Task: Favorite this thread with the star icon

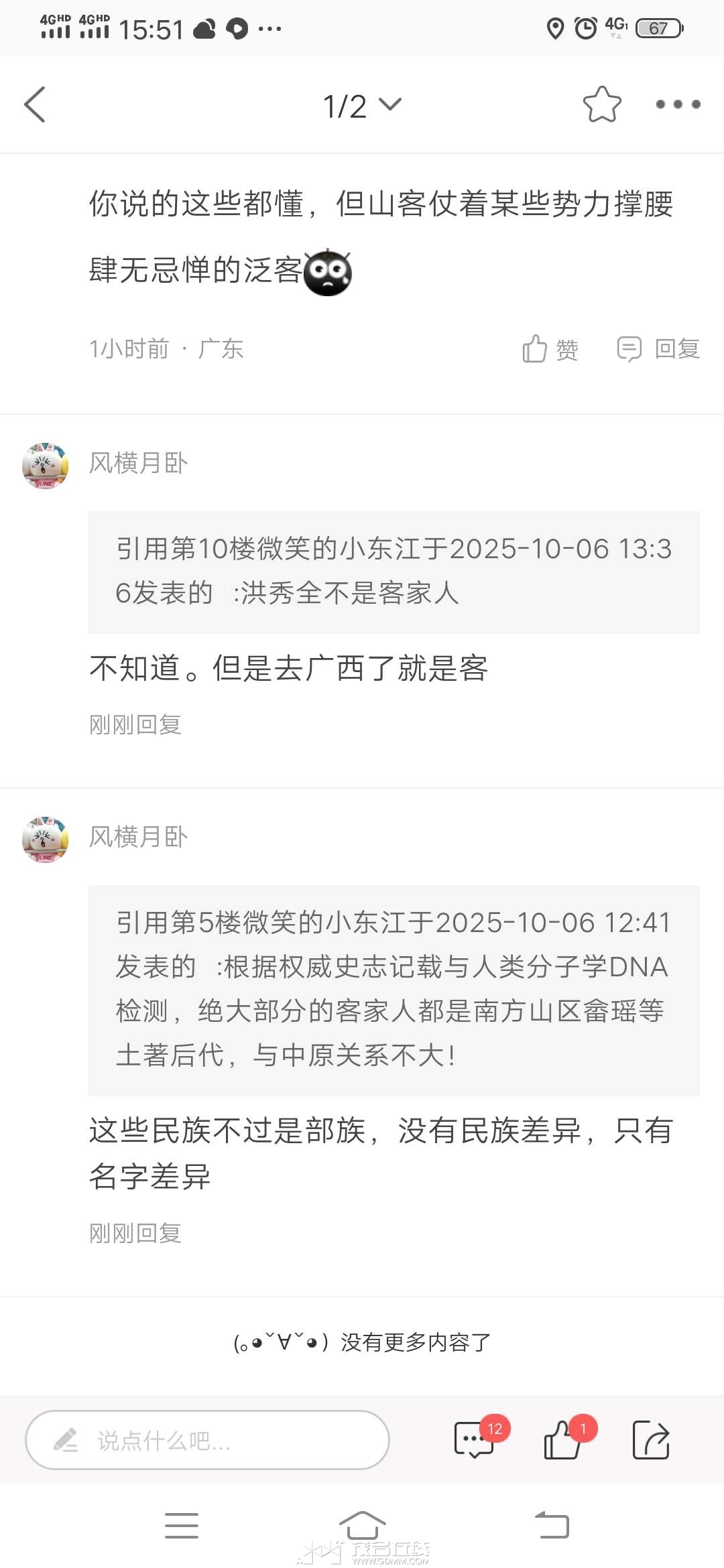Action: coord(601,105)
